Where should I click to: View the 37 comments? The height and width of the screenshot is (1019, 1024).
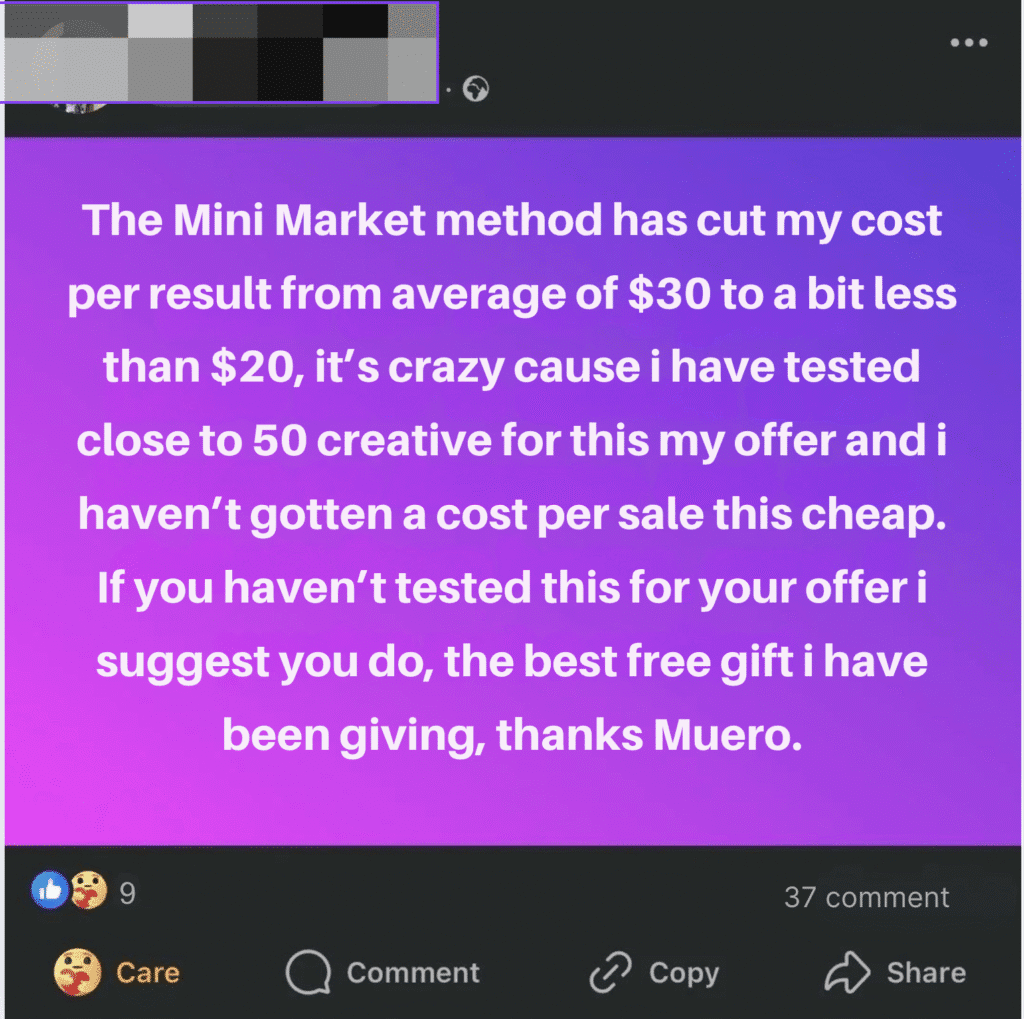pyautogui.click(x=866, y=897)
